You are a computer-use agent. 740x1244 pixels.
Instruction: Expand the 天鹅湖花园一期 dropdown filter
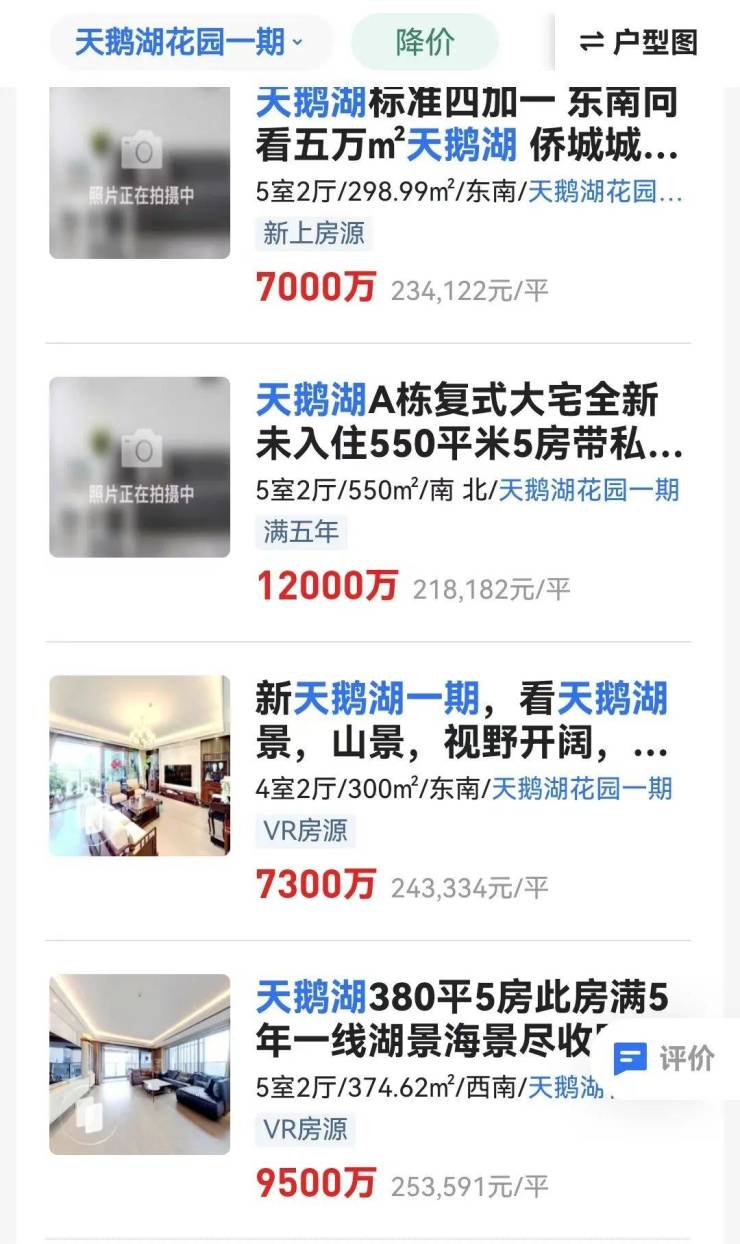click(x=188, y=43)
